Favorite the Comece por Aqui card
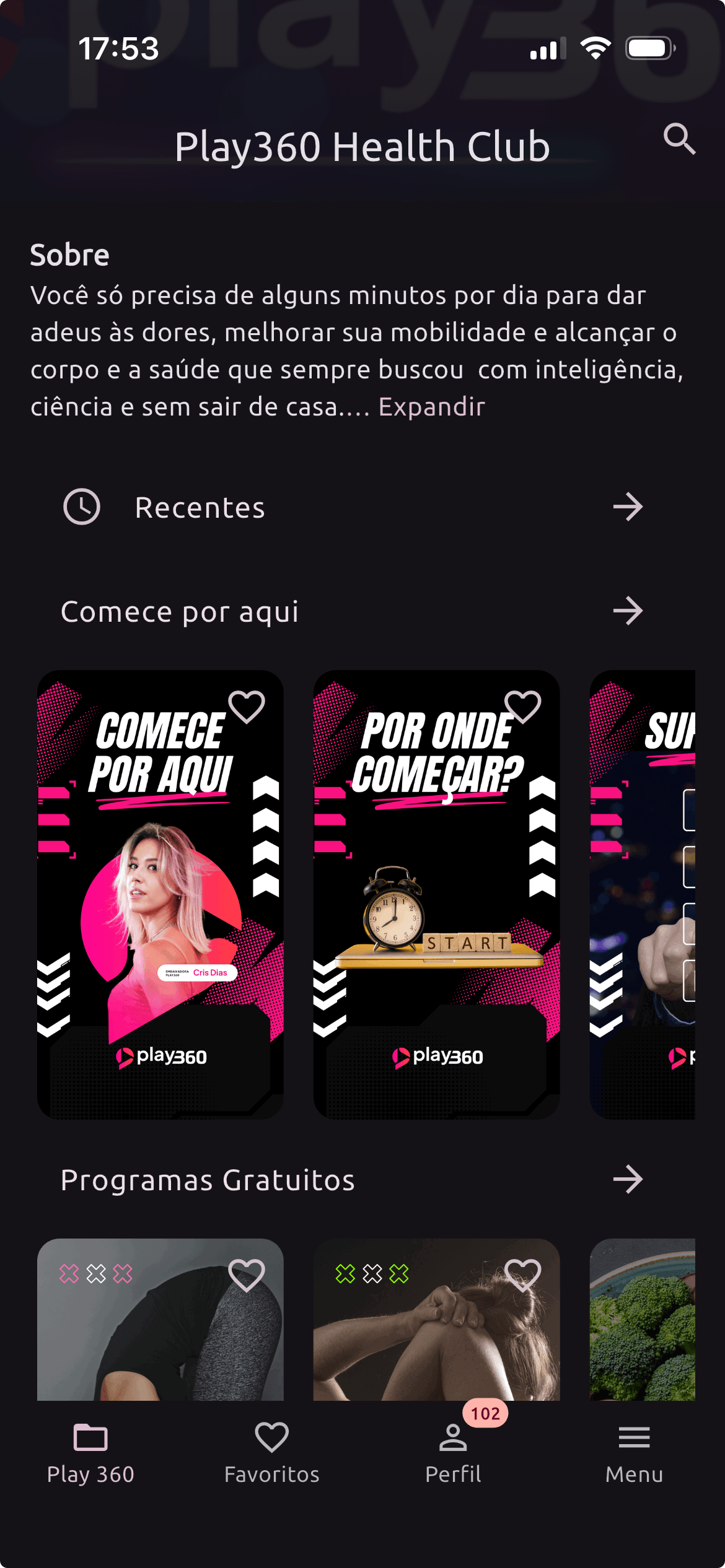Screen dimensions: 725x1568 (247, 707)
